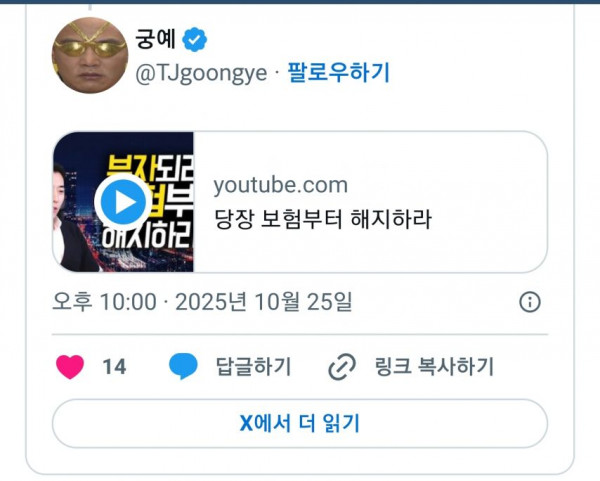The height and width of the screenshot is (481, 600).
Task: Like the tweet with the heart icon
Action: [70, 367]
